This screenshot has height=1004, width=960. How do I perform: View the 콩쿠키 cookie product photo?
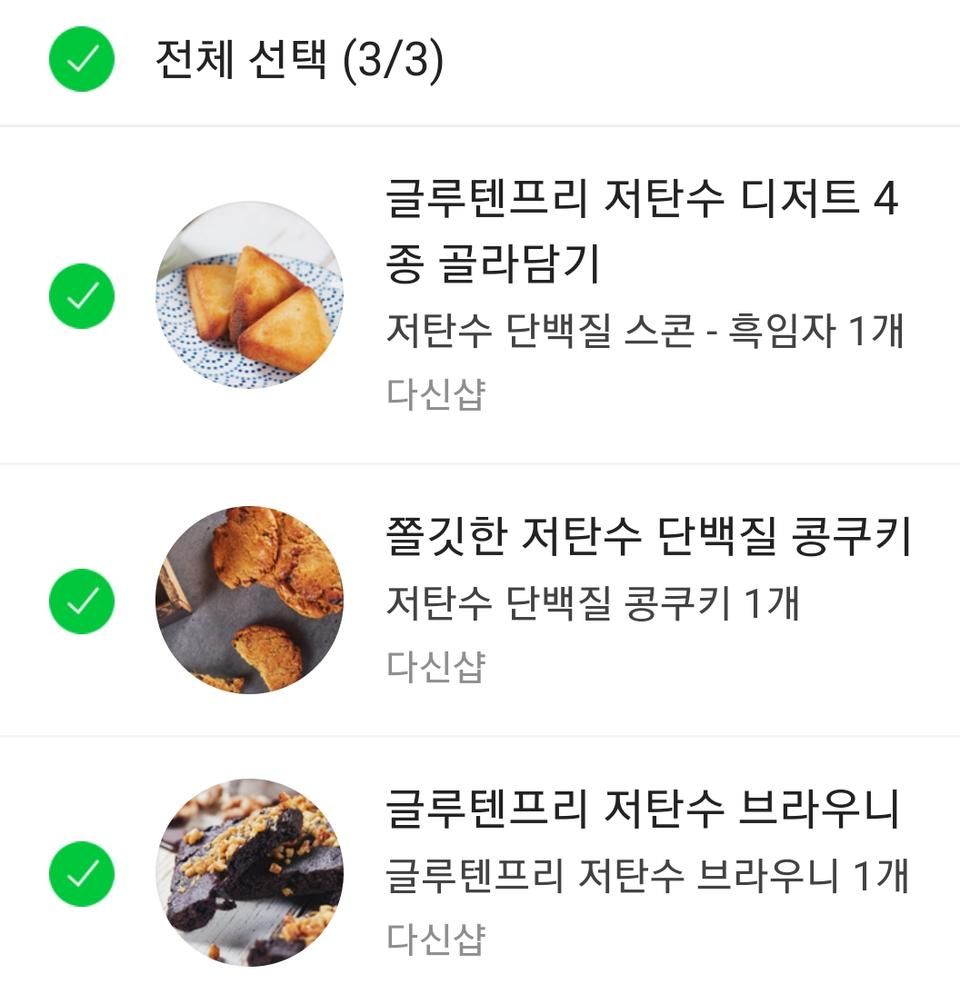tap(249, 600)
